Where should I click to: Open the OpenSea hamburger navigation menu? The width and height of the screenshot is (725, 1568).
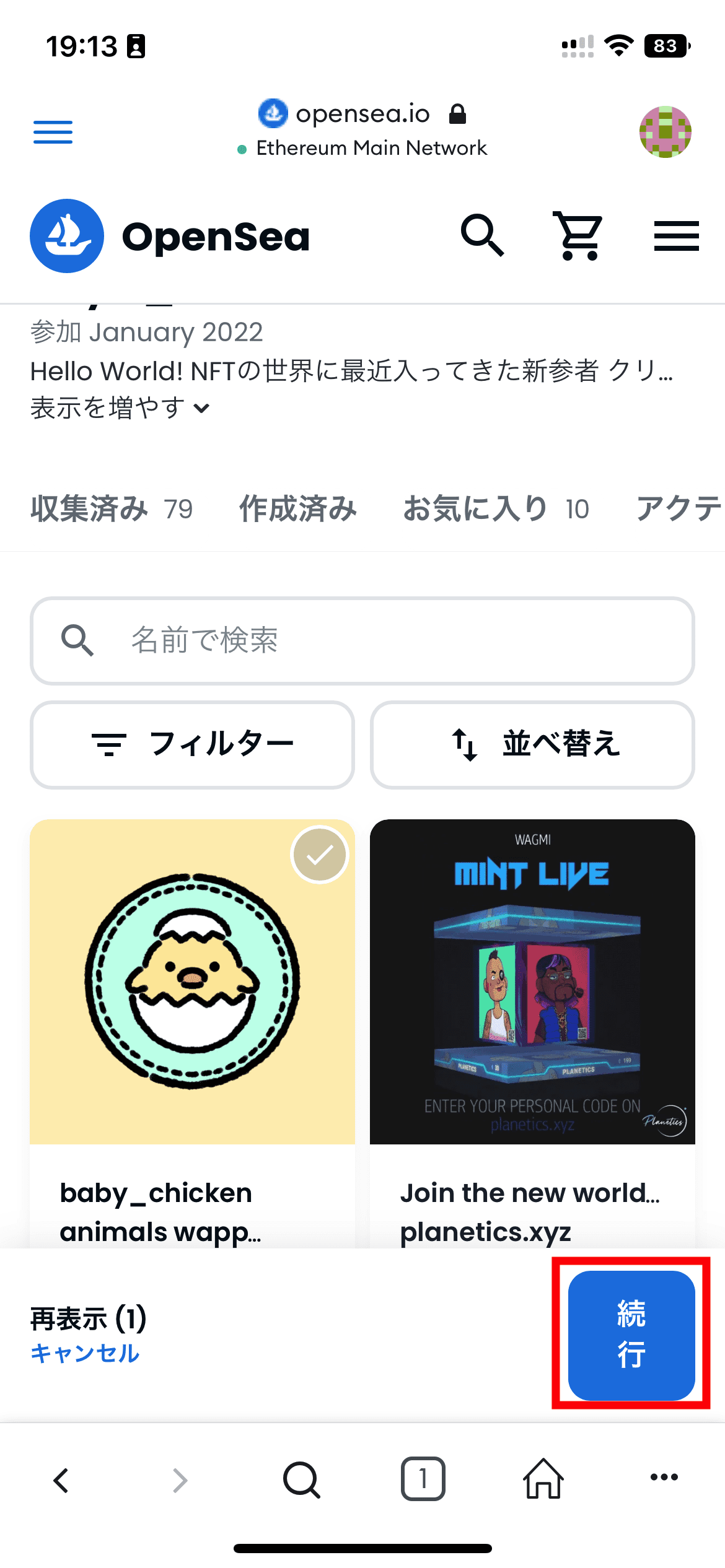pos(676,235)
